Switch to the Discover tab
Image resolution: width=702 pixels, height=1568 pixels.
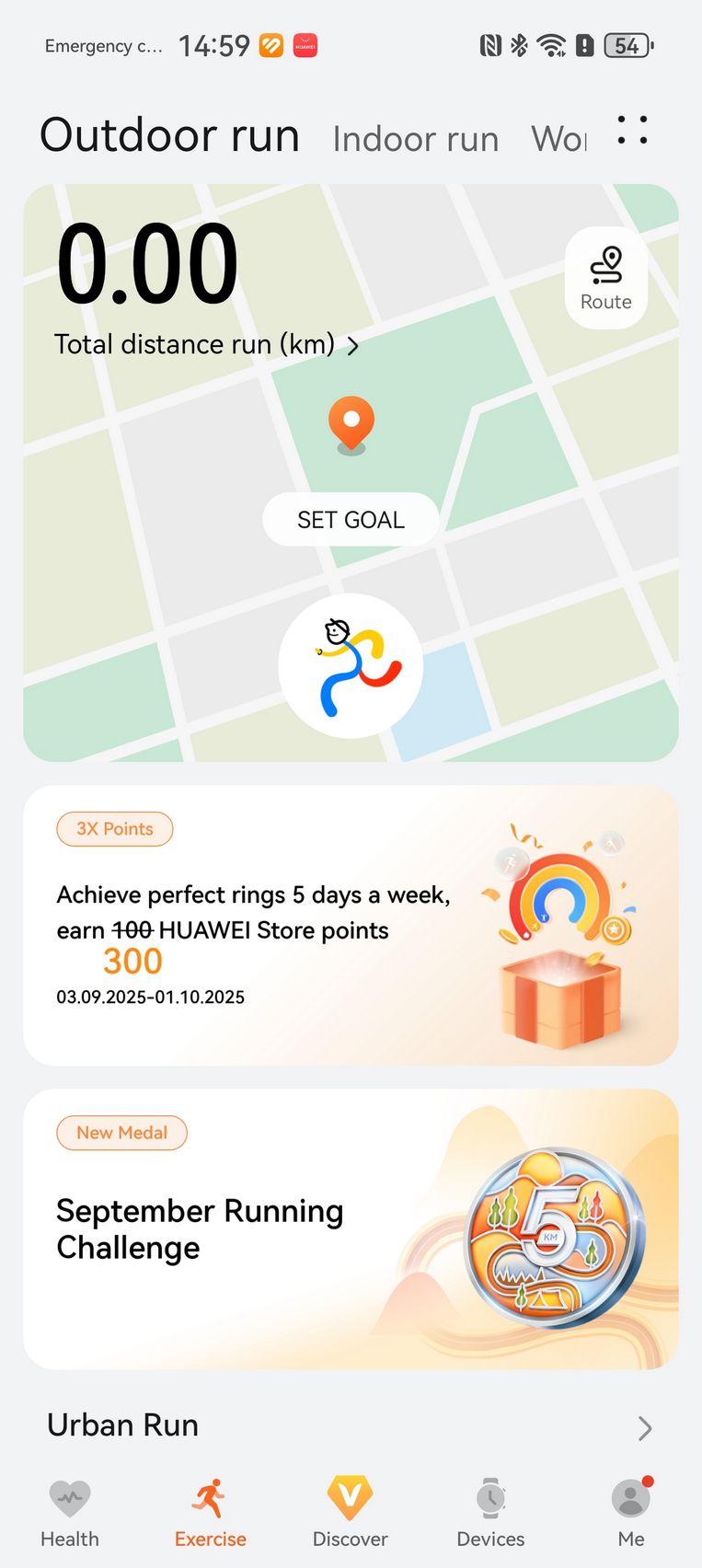tap(351, 1513)
